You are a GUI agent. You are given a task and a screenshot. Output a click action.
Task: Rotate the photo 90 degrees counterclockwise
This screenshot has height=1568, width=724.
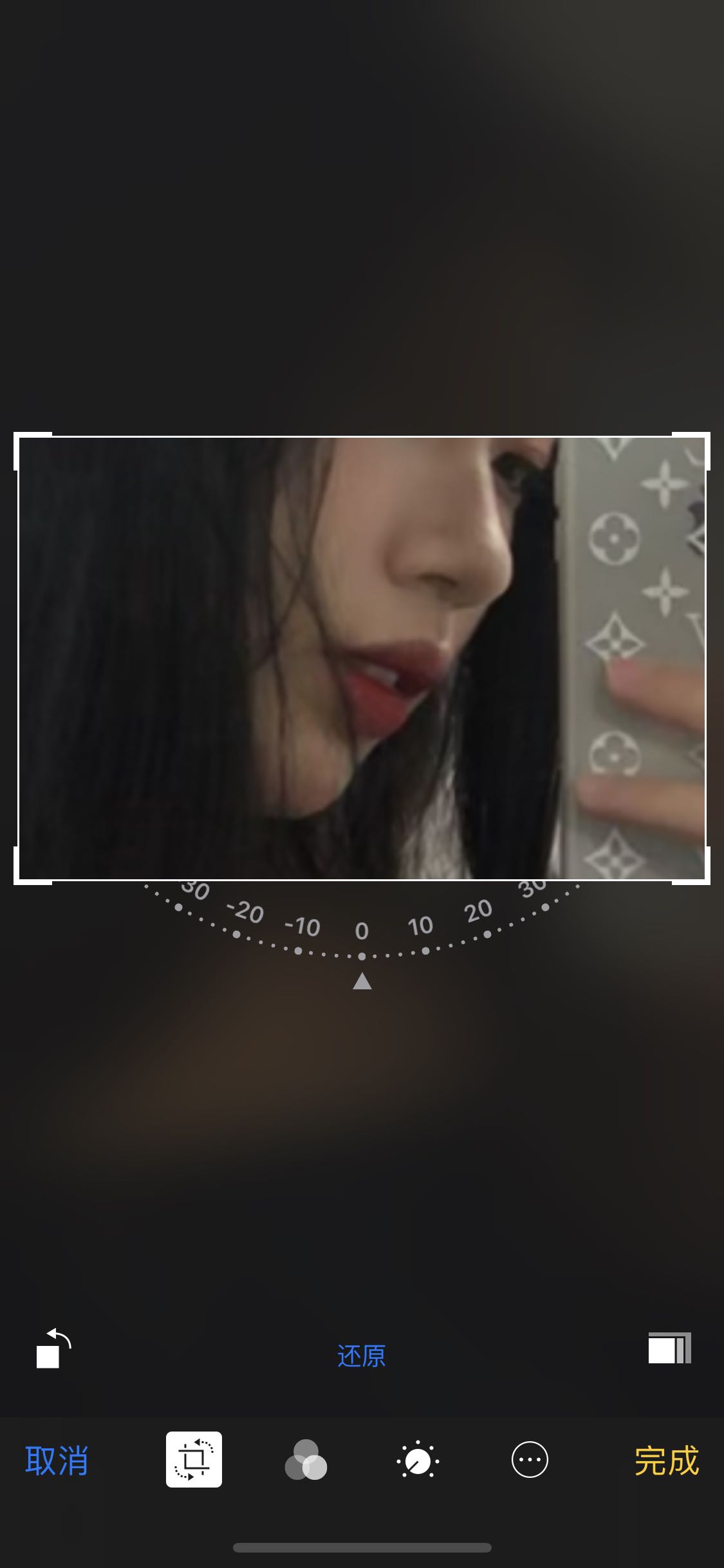[x=53, y=1349]
